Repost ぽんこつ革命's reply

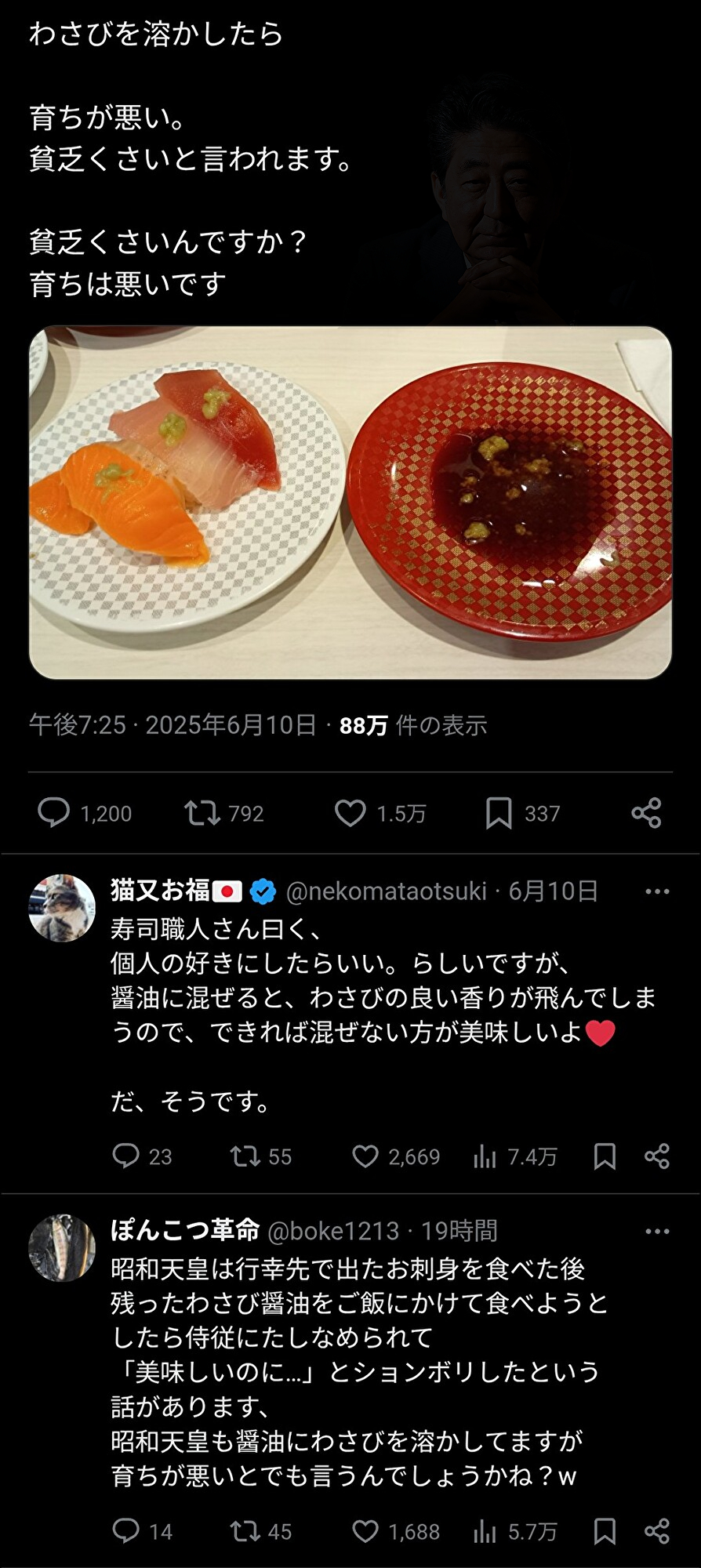tap(245, 1530)
